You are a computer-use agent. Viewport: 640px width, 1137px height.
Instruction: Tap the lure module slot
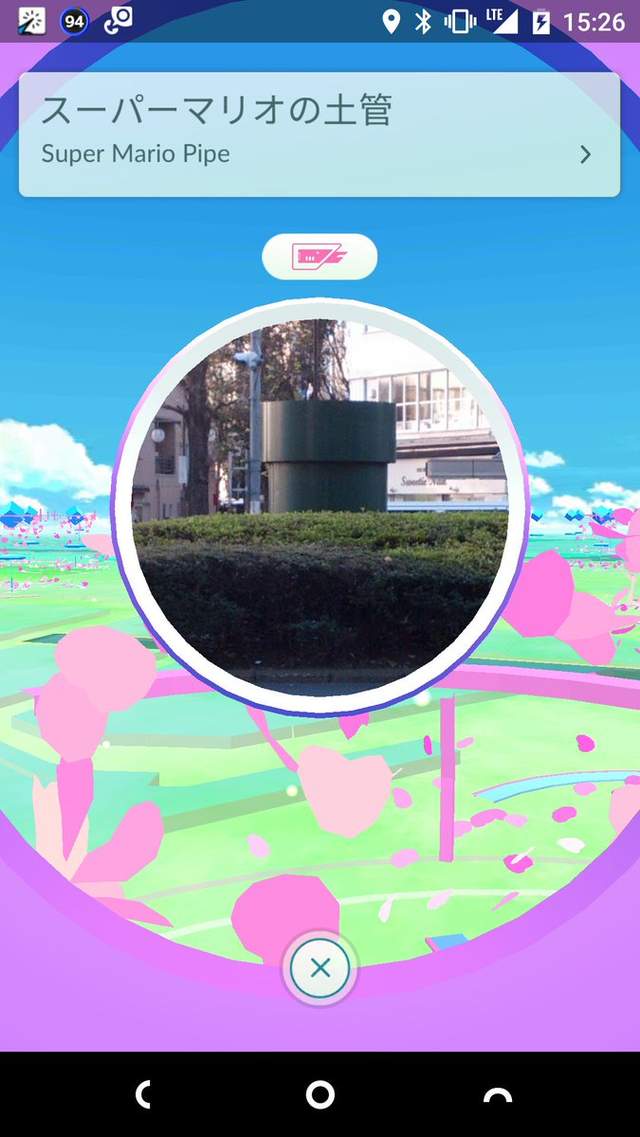(319, 257)
